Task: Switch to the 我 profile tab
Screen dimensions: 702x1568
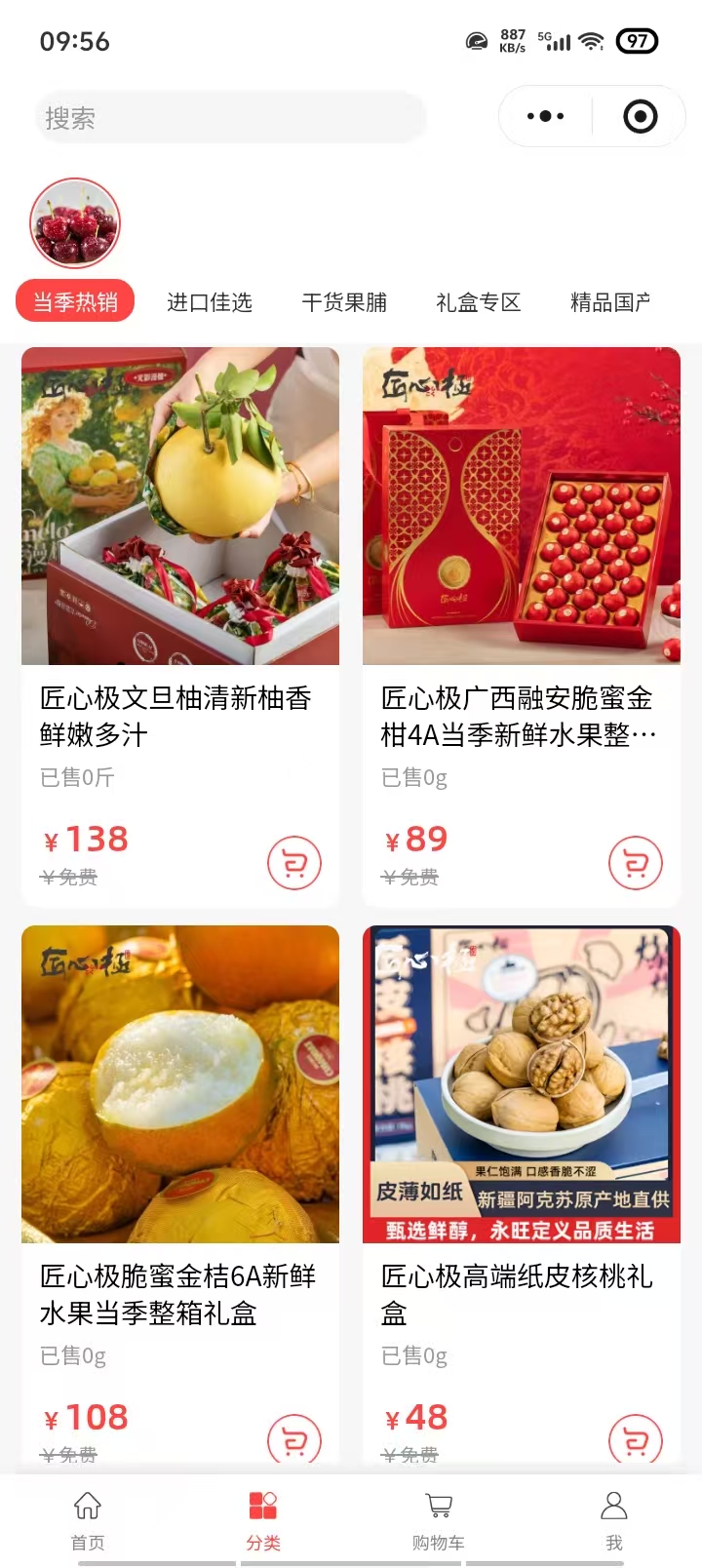Action: point(614,1519)
